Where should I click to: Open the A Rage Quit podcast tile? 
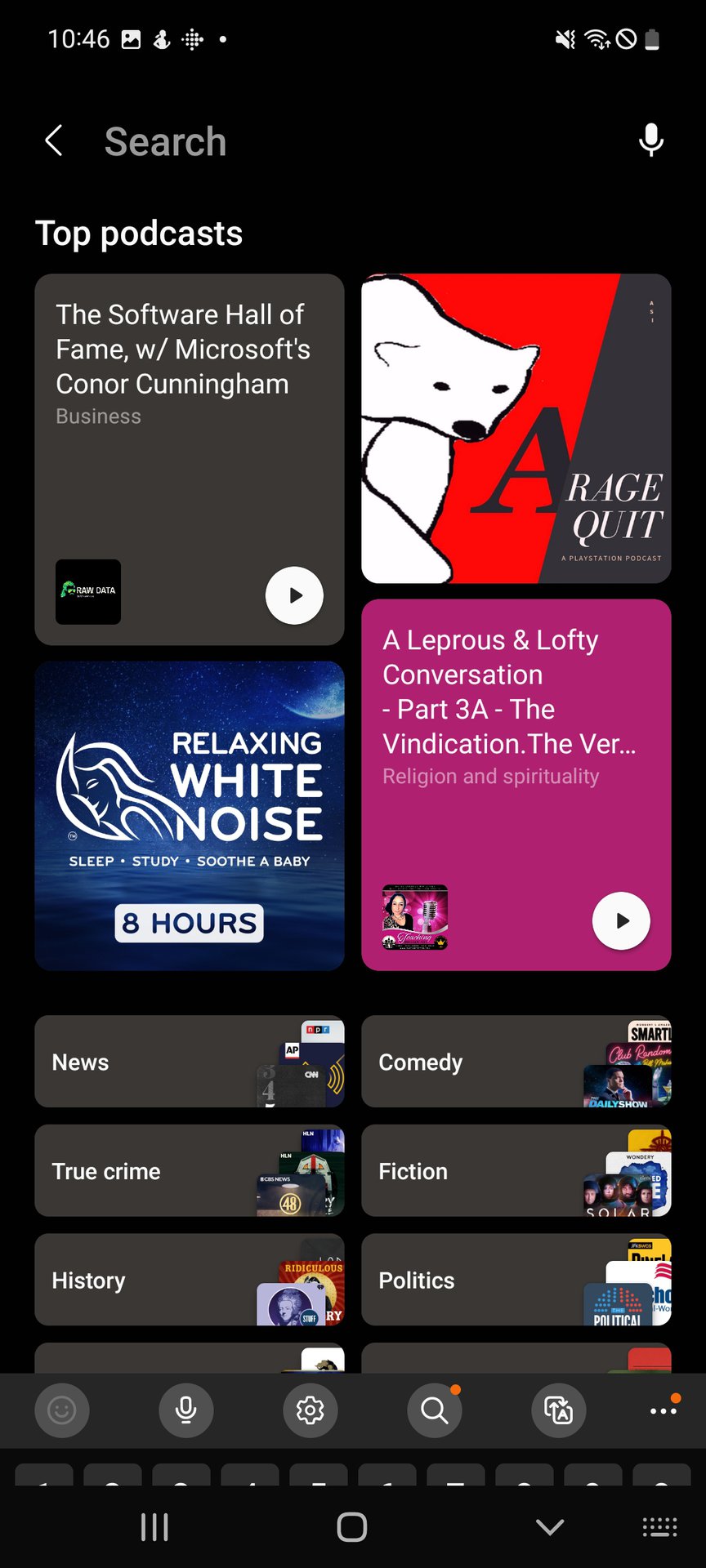pyautogui.click(x=516, y=429)
